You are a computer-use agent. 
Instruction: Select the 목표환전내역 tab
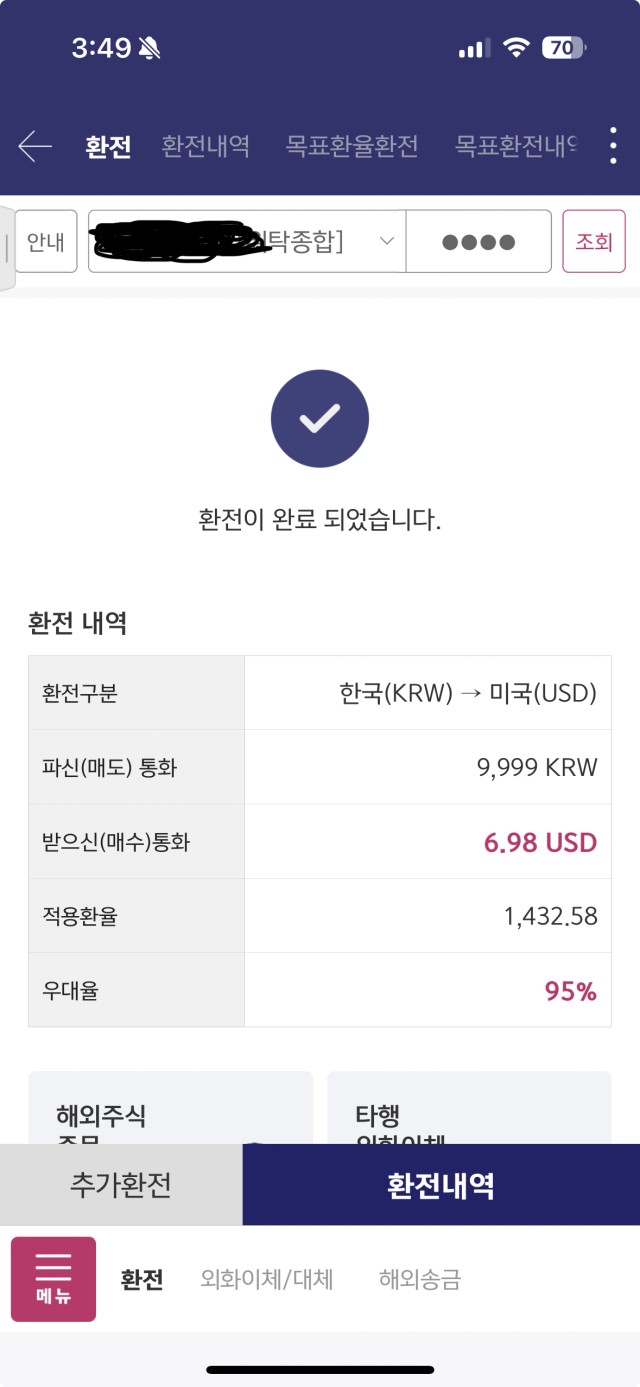click(x=517, y=146)
